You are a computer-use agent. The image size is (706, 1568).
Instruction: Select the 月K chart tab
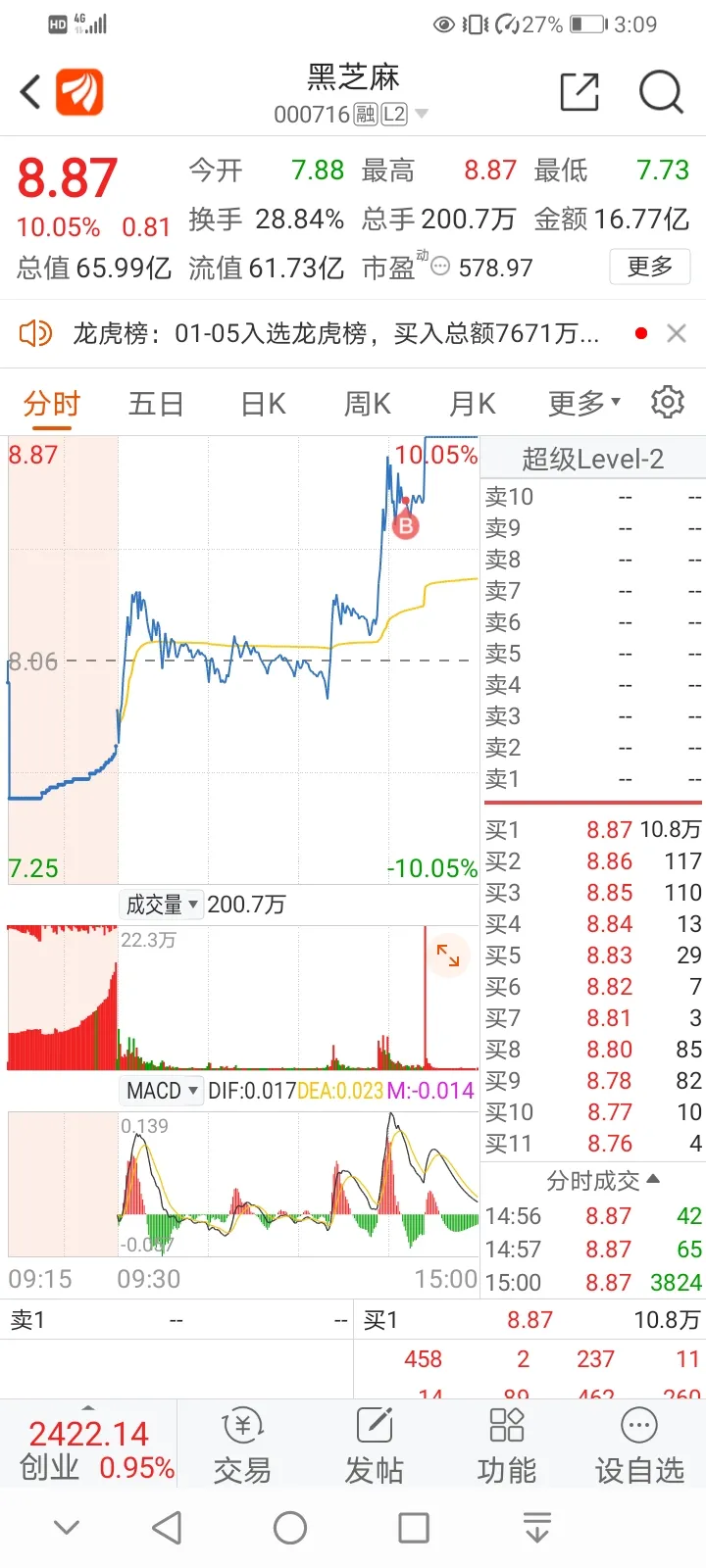pyautogui.click(x=472, y=403)
